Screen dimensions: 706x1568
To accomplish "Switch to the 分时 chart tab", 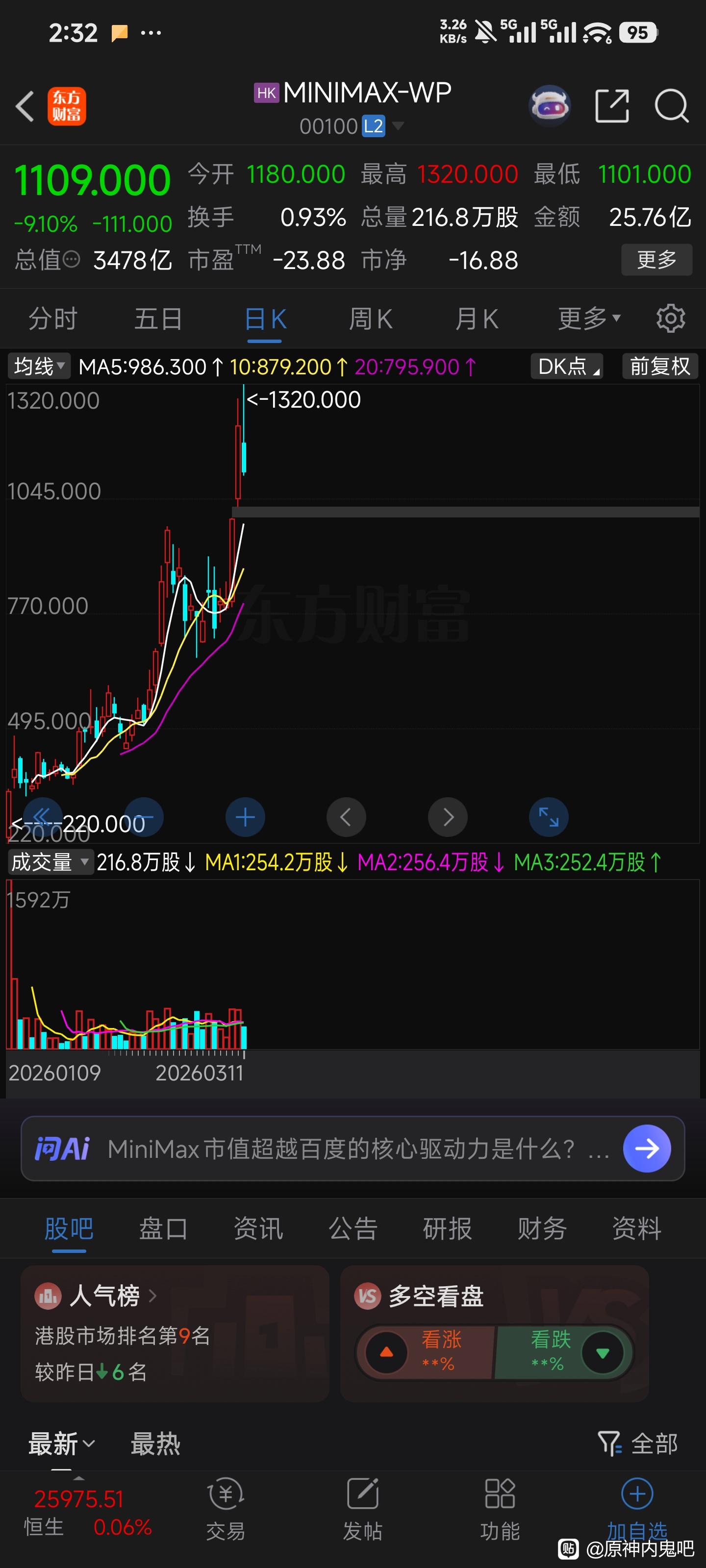I will coord(53,319).
